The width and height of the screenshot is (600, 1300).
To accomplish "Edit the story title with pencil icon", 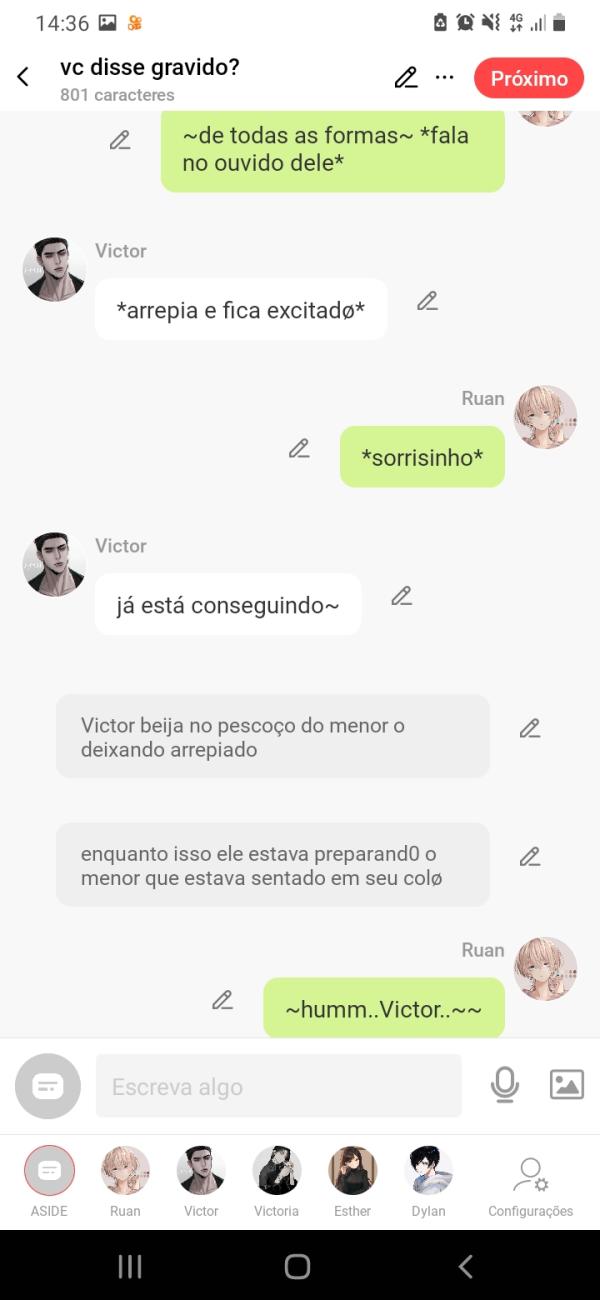I will pos(406,77).
